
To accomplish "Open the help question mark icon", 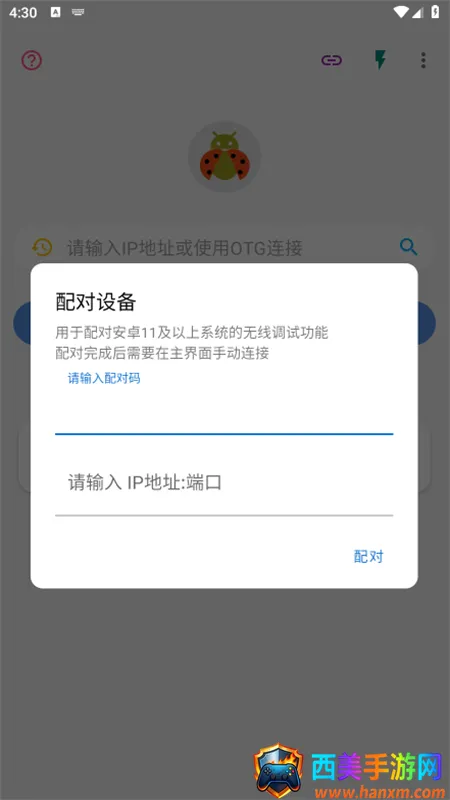I will click(32, 60).
